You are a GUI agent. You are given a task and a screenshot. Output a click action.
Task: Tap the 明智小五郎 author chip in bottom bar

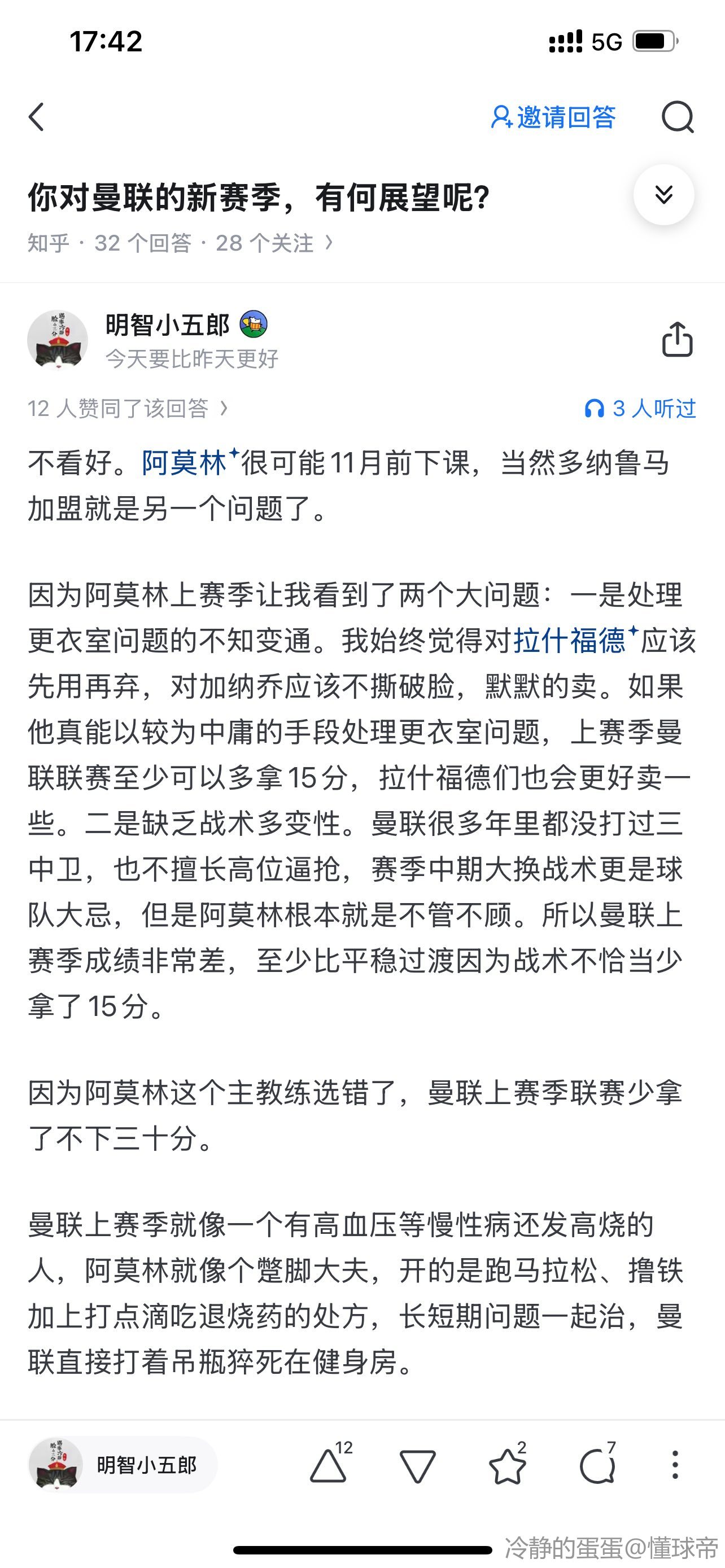[x=122, y=1466]
